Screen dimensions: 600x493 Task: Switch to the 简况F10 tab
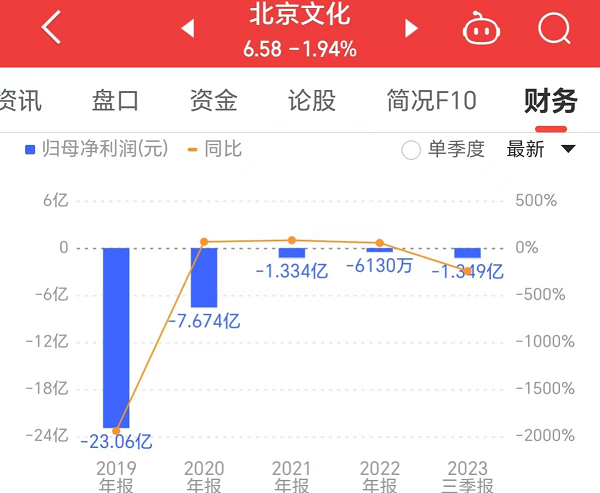coord(431,100)
